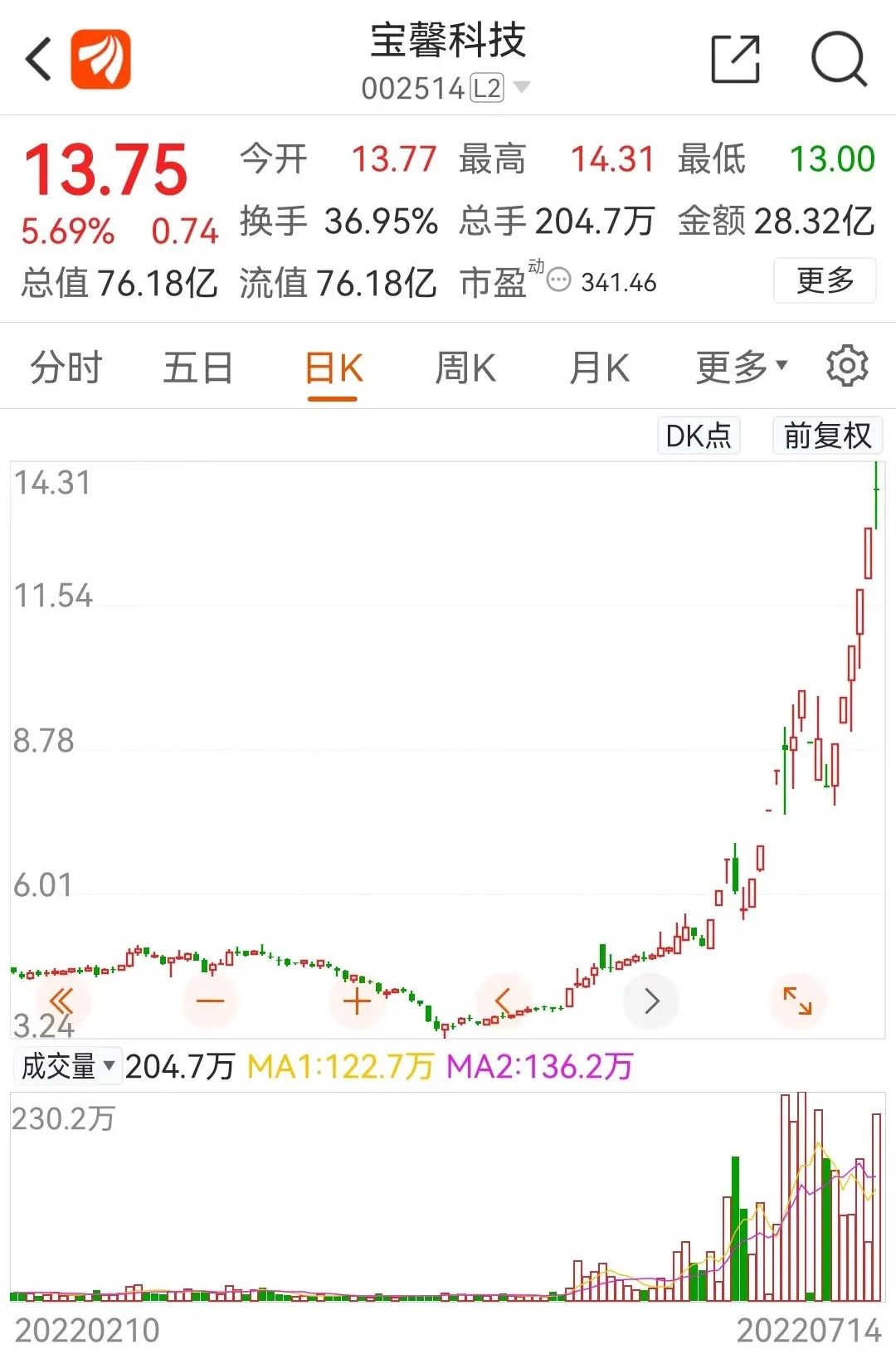Image resolution: width=896 pixels, height=1354 pixels.
Task: Open chart settings gear
Action: pyautogui.click(x=847, y=366)
